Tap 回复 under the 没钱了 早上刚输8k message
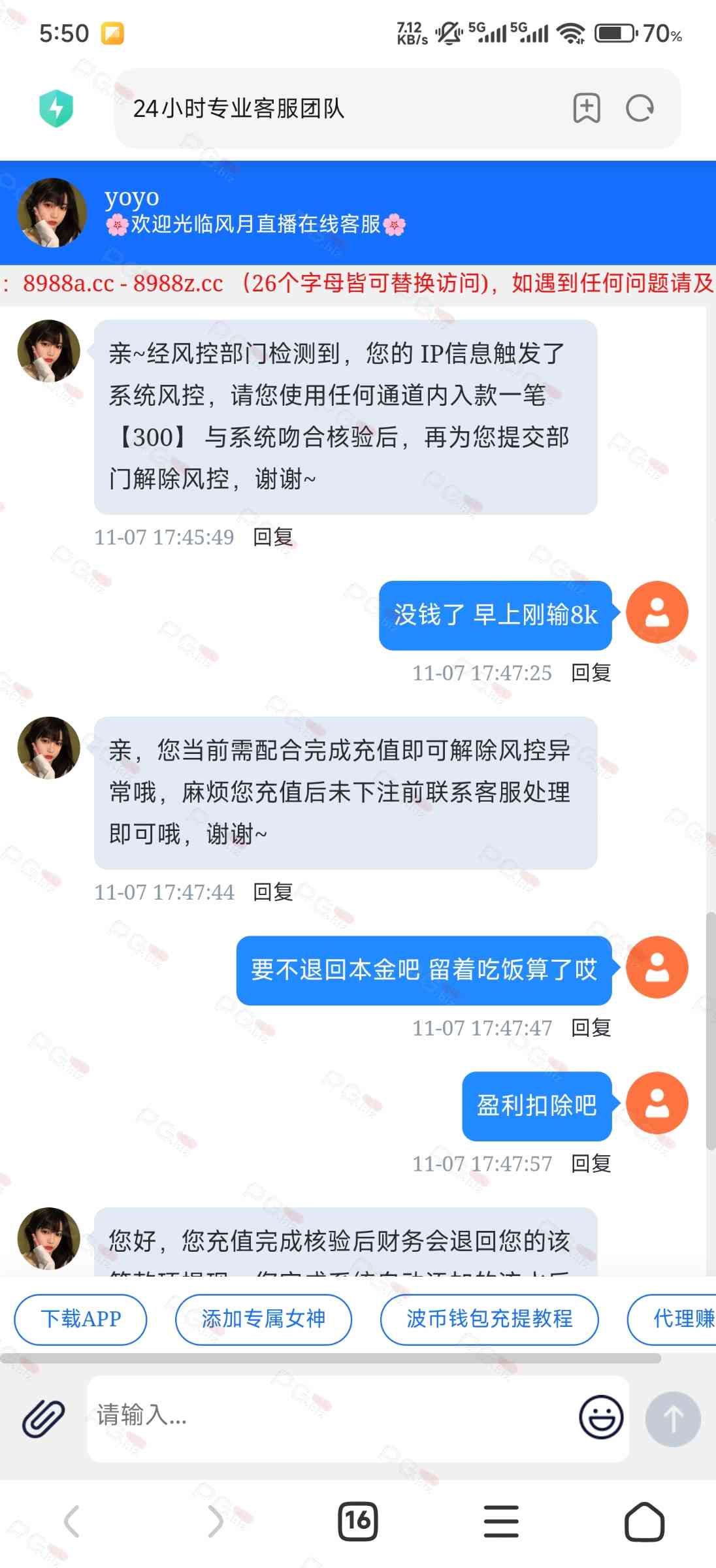 coord(591,673)
